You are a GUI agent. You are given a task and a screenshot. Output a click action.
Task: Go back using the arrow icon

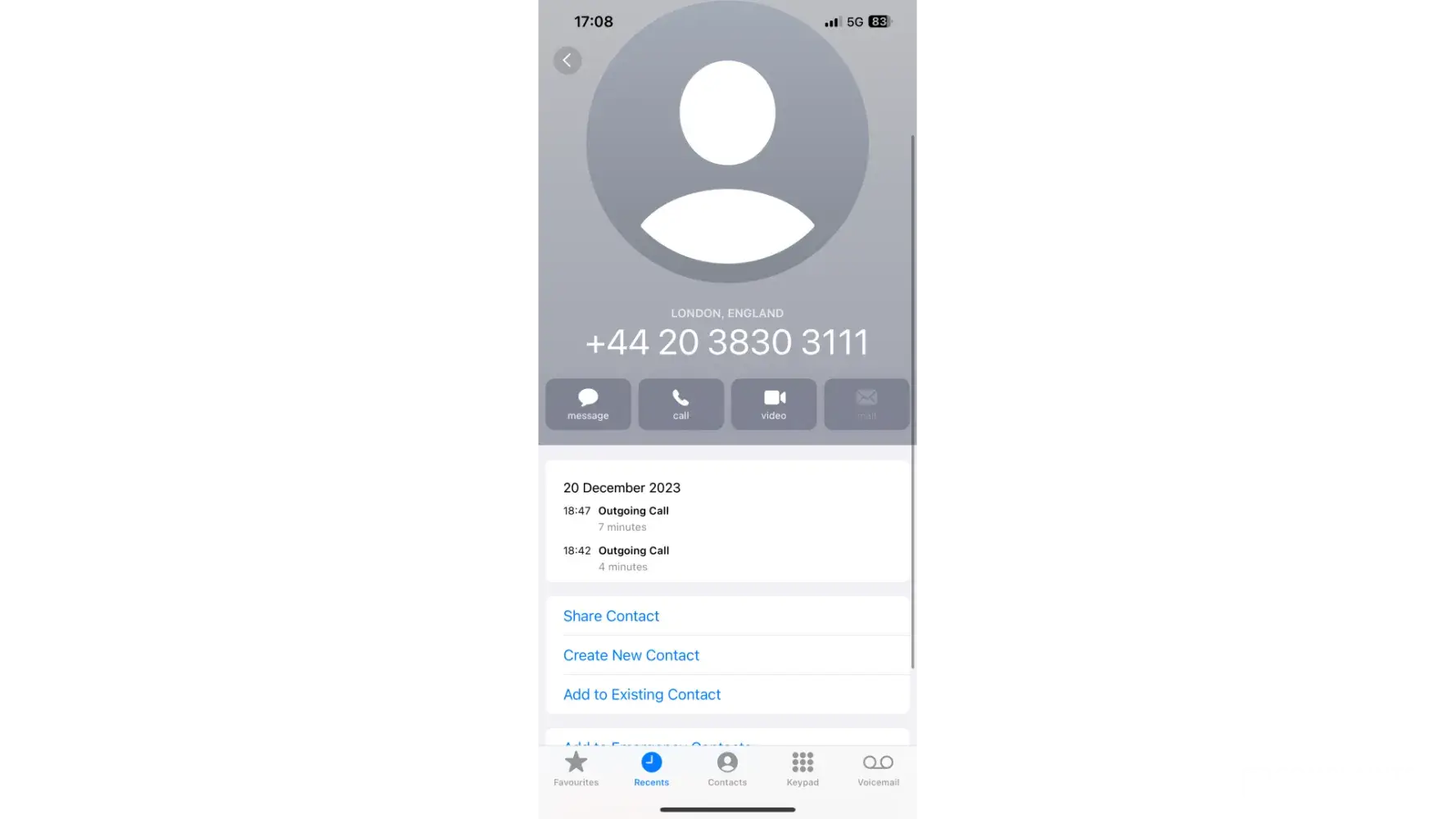[567, 61]
